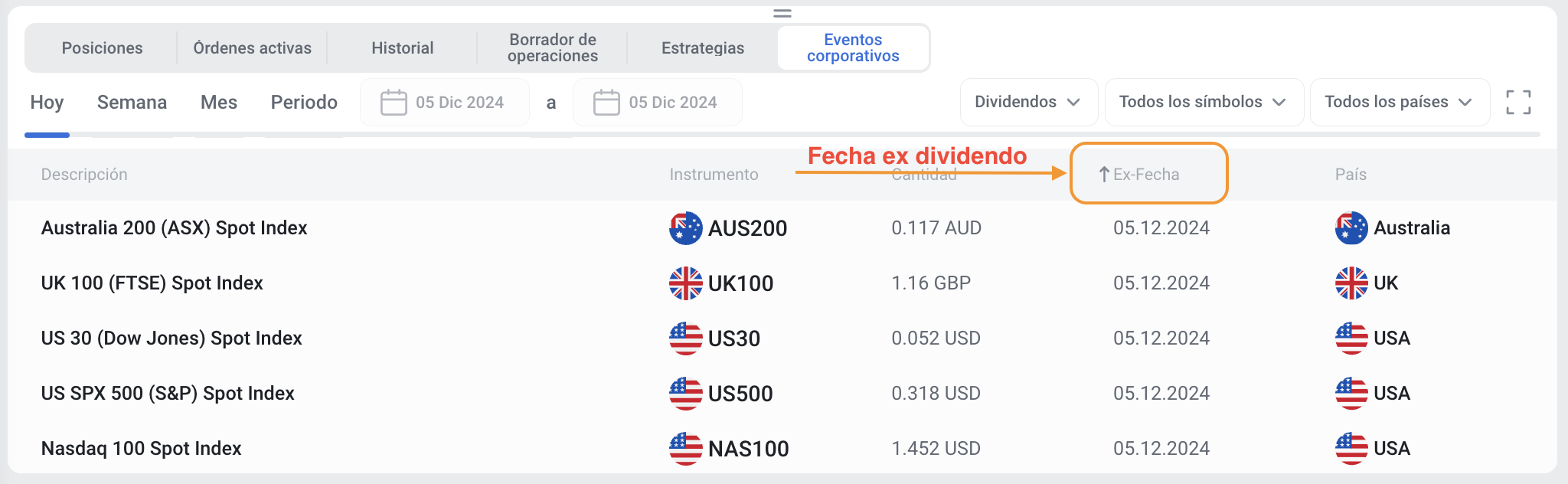
Task: Open the Órdenes activas tab
Action: pyautogui.click(x=252, y=48)
